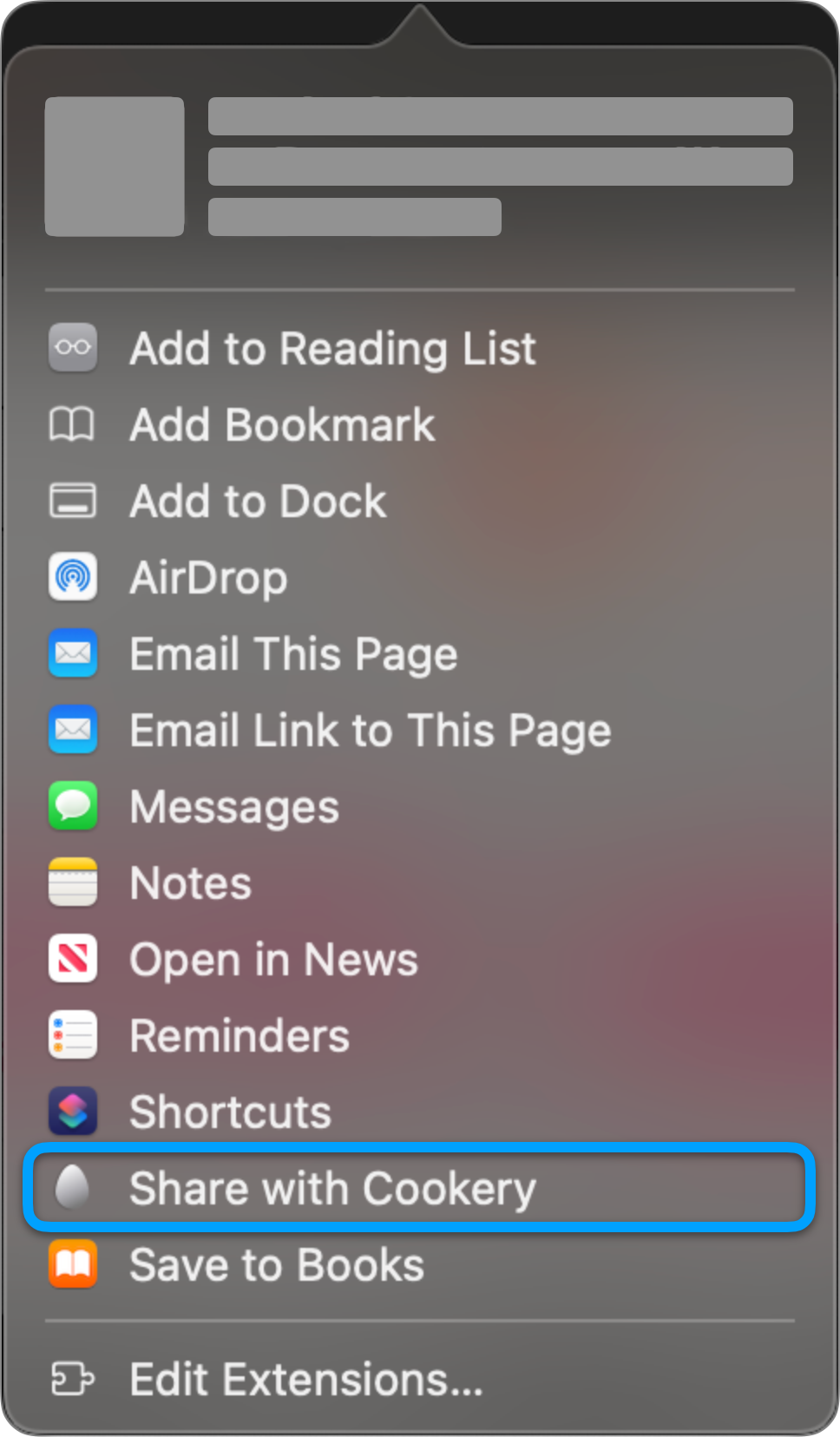Click the Shortcuts app icon
The height and width of the screenshot is (1437, 840).
pos(73,1112)
